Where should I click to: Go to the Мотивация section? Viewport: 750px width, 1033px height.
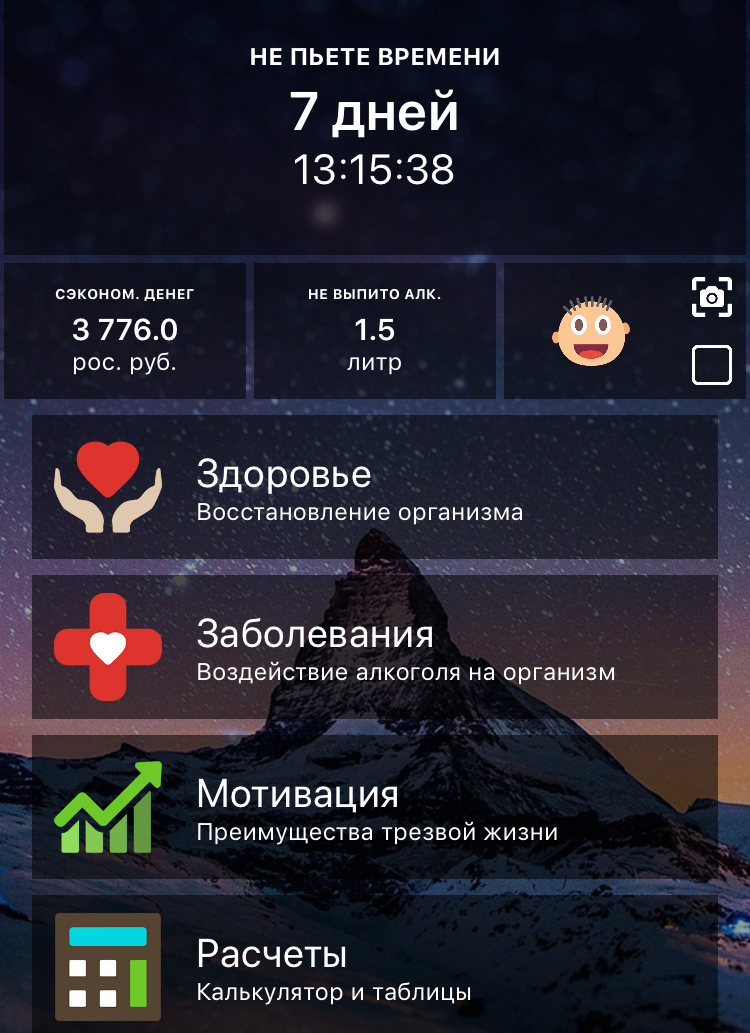375,807
